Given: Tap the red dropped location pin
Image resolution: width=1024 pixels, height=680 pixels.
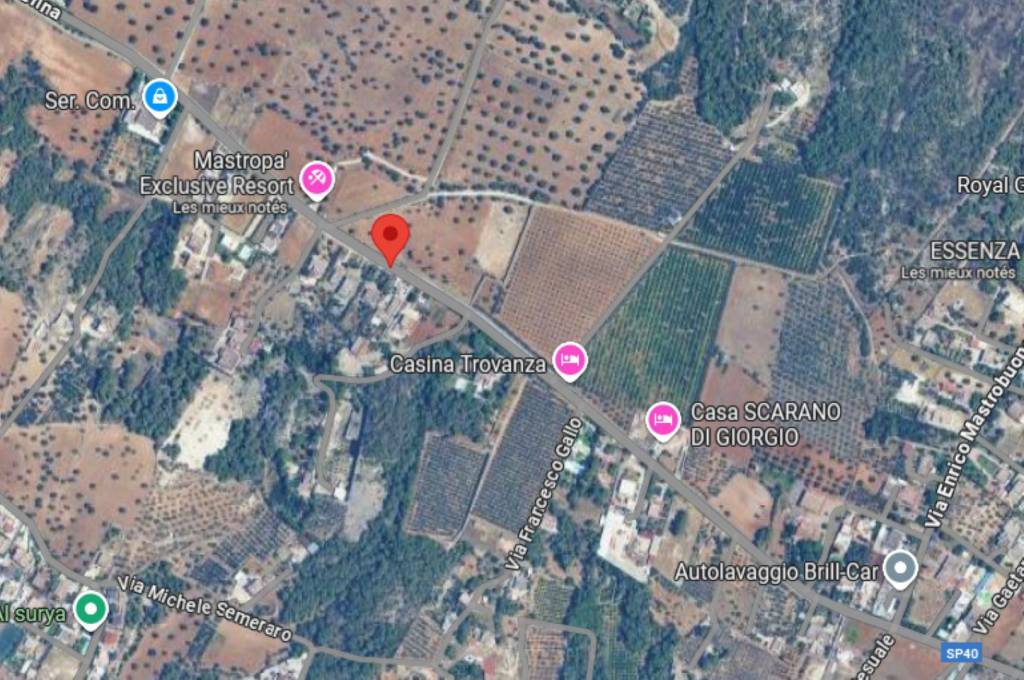Looking at the screenshot, I should pos(389,238).
